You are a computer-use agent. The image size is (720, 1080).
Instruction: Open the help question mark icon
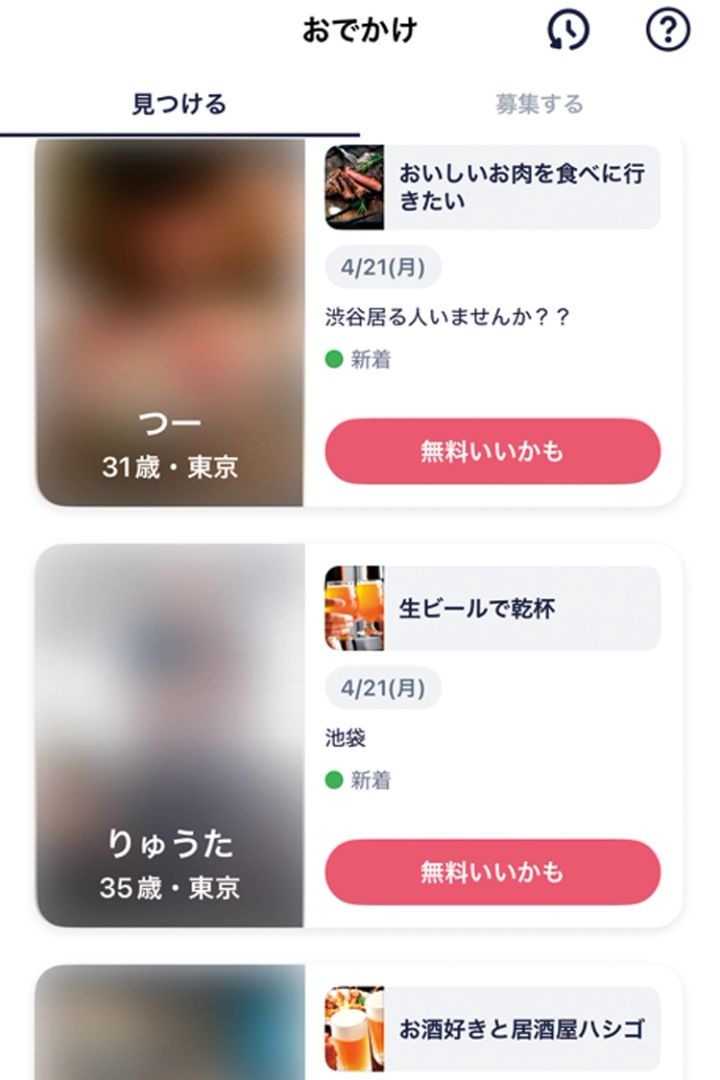(x=668, y=31)
